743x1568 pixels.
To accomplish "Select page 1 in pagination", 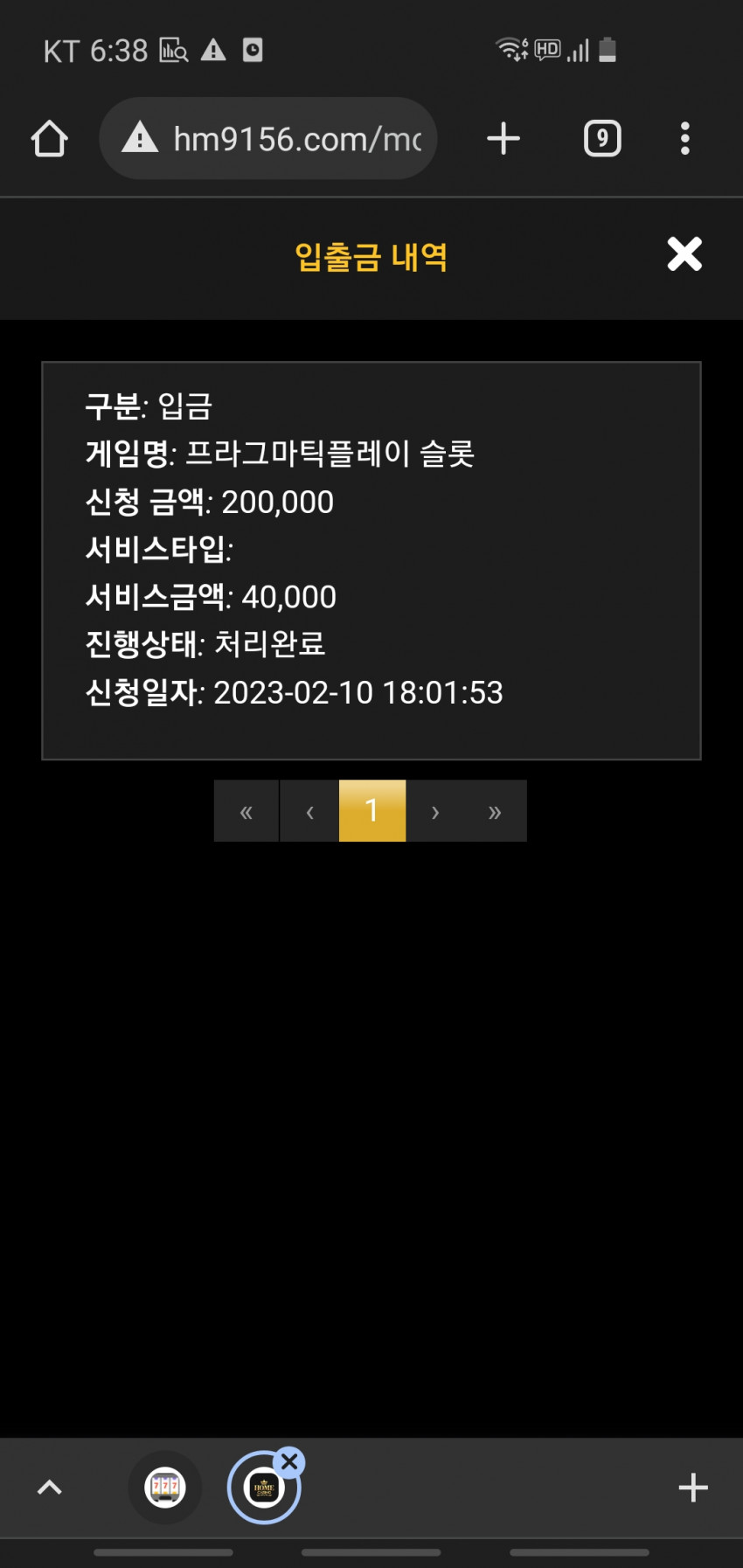I will point(372,811).
